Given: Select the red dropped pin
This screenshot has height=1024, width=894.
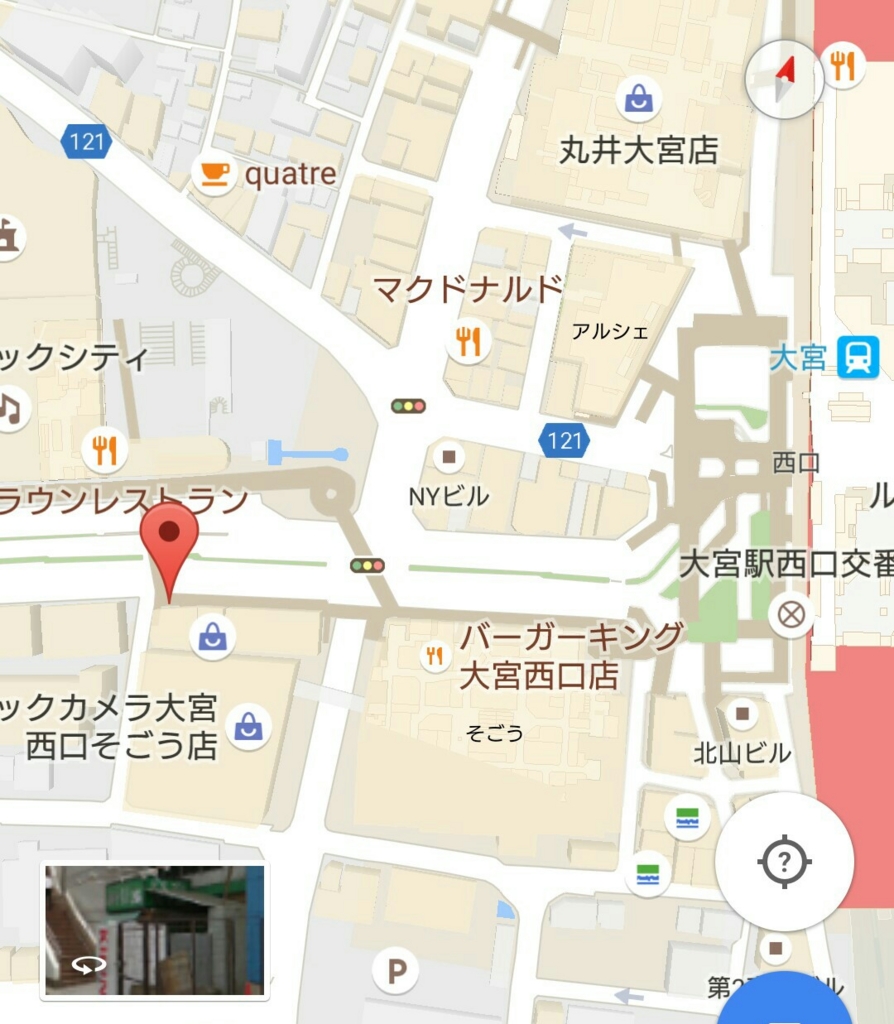Looking at the screenshot, I should [168, 540].
